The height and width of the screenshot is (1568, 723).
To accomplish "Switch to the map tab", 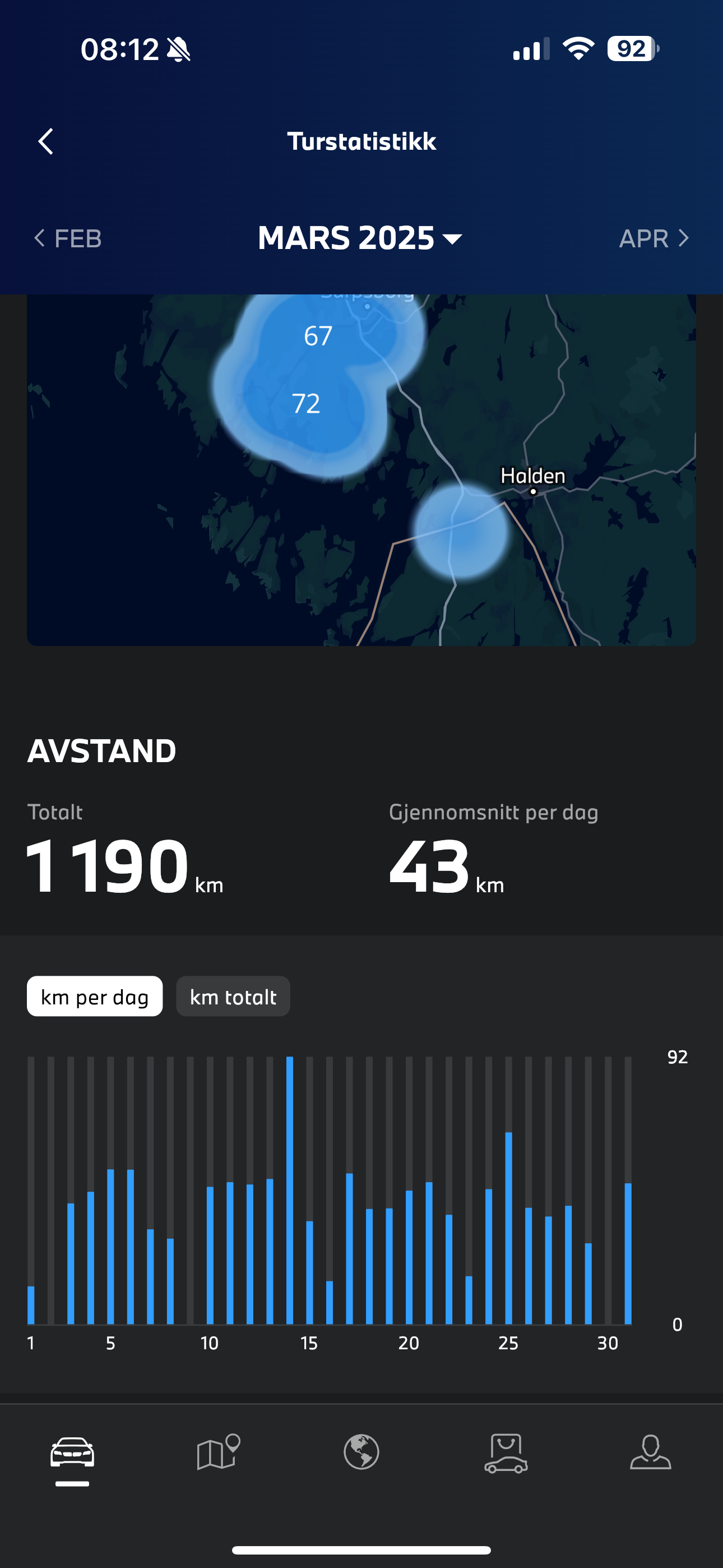I will click(x=218, y=1452).
